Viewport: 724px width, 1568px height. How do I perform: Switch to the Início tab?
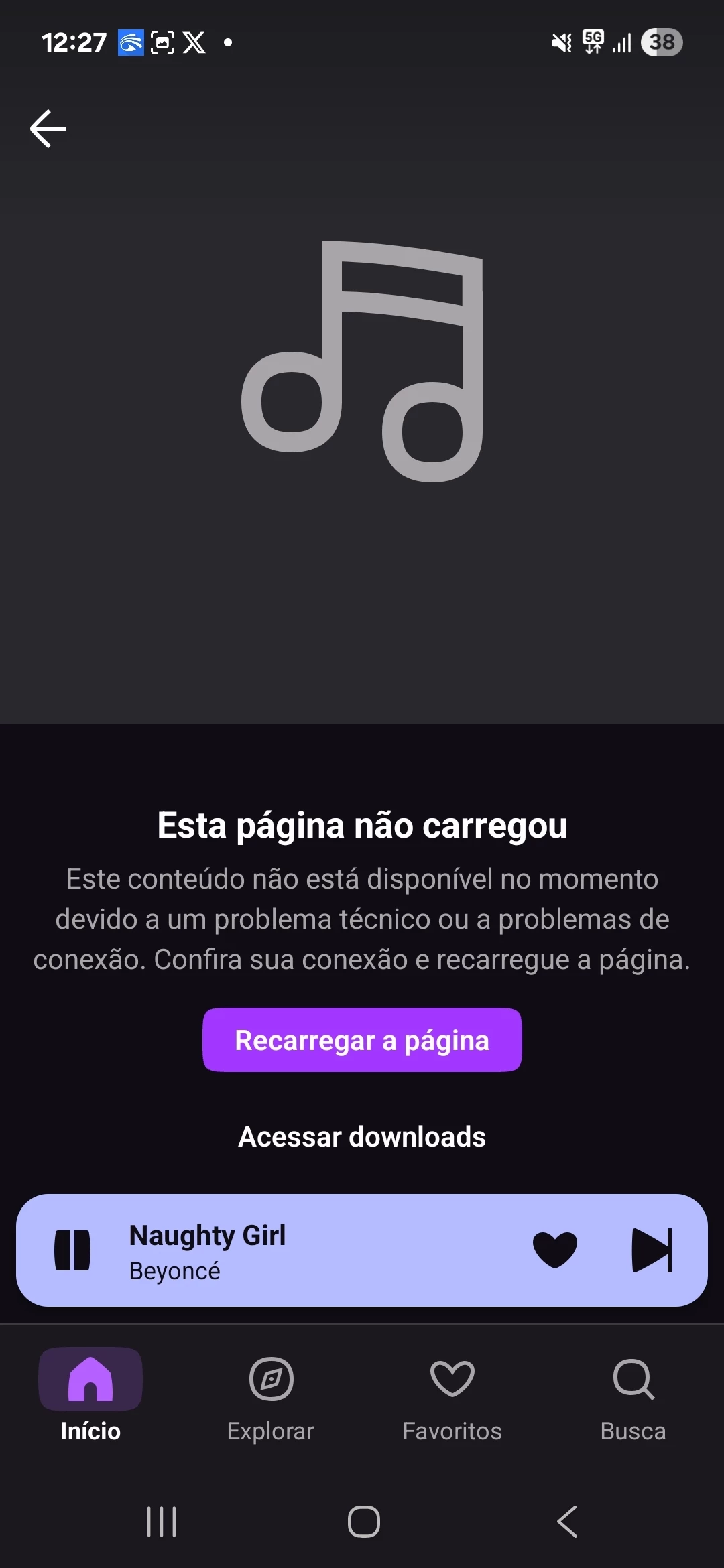point(90,1395)
